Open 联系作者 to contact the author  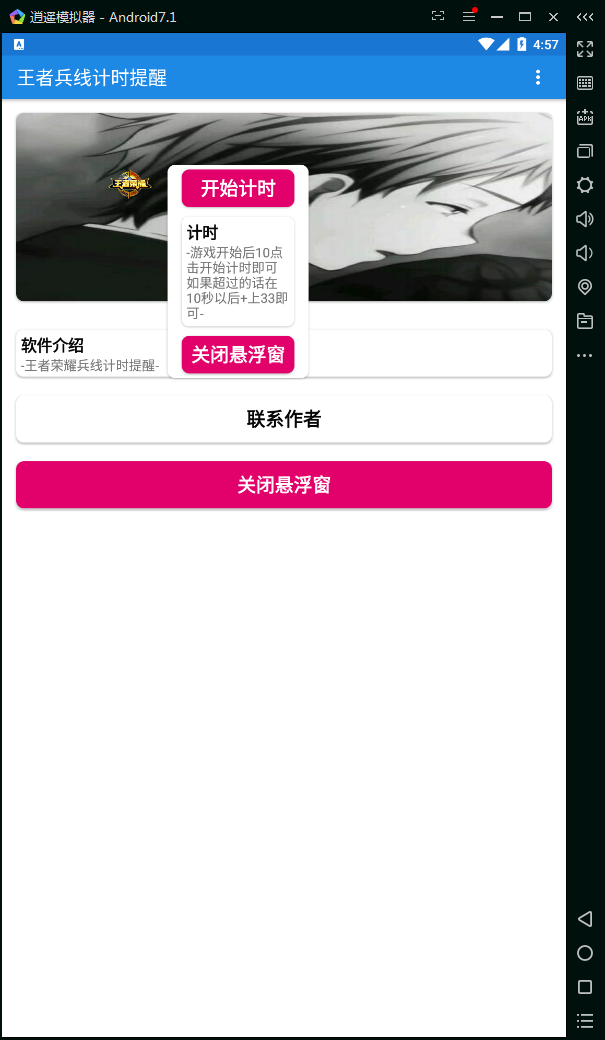tap(284, 419)
